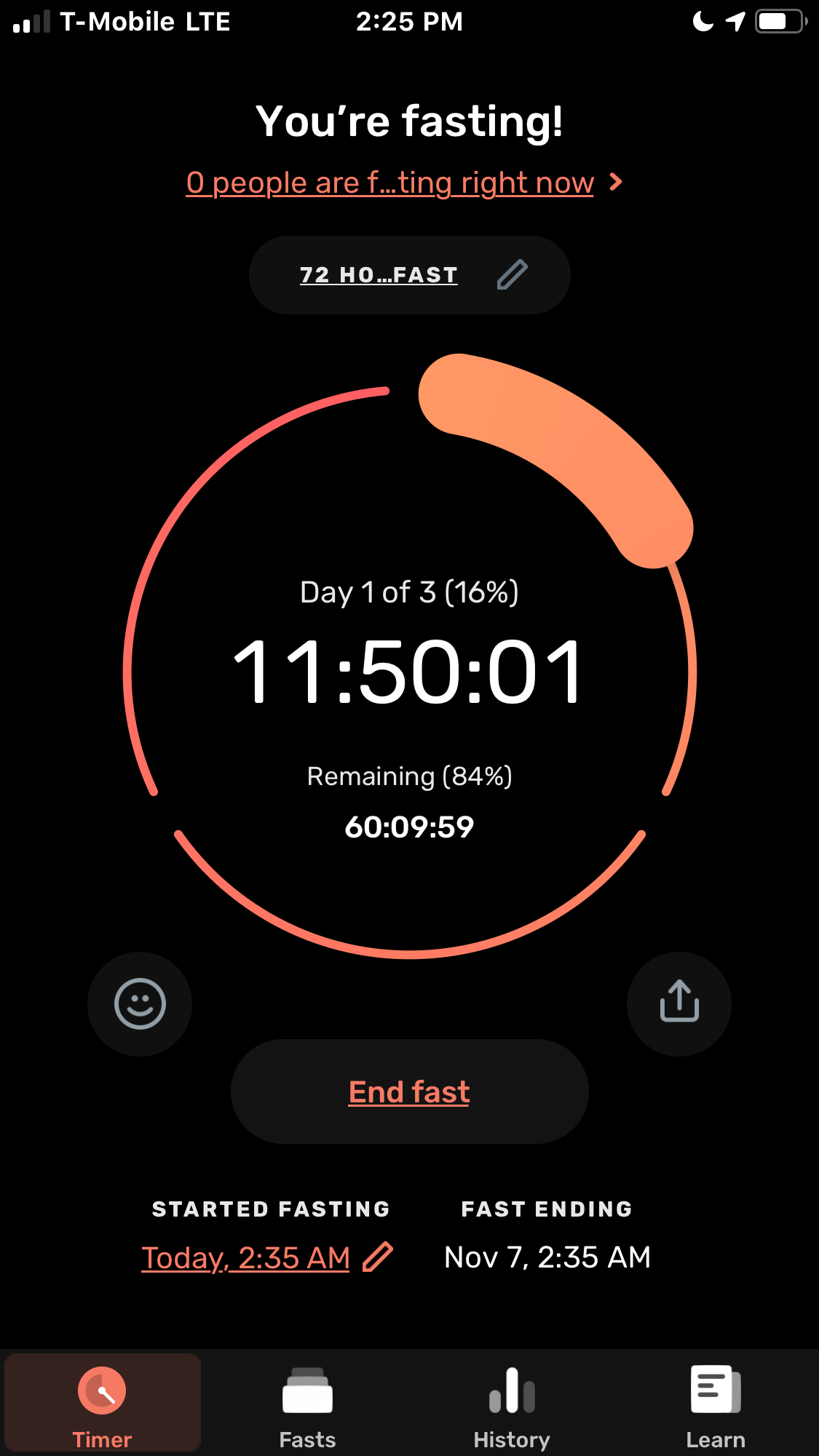Switch to the Fasts tab
The height and width of the screenshot is (1456, 819).
pos(307,1403)
